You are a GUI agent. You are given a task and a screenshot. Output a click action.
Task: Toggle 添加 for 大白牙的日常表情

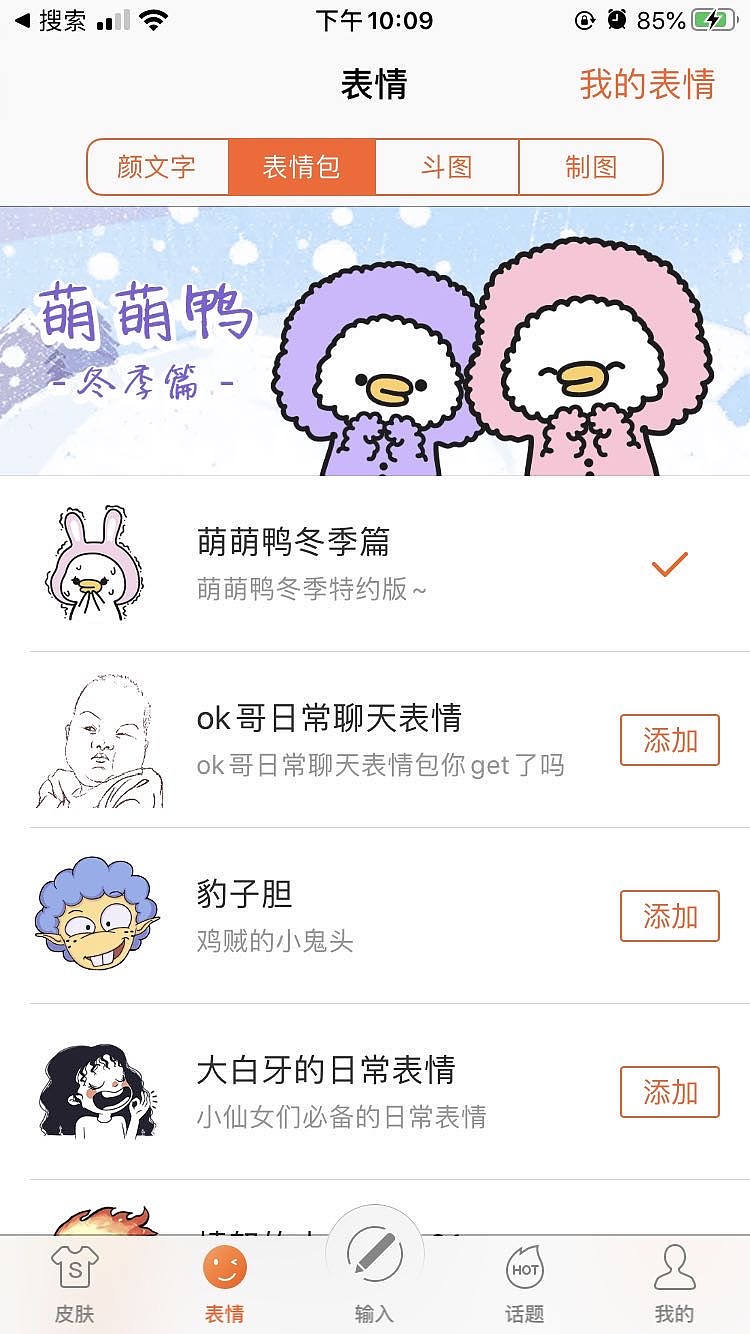tap(669, 1092)
